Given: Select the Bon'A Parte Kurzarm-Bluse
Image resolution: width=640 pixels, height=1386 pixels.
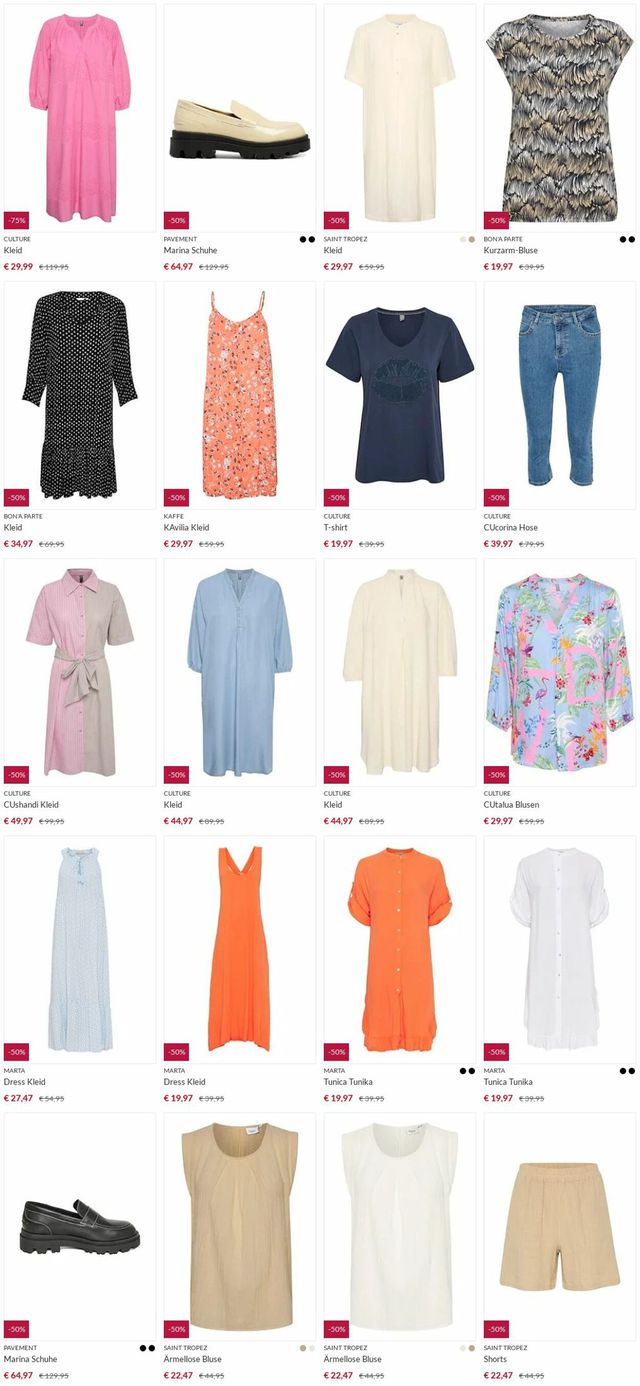Looking at the screenshot, I should (559, 117).
